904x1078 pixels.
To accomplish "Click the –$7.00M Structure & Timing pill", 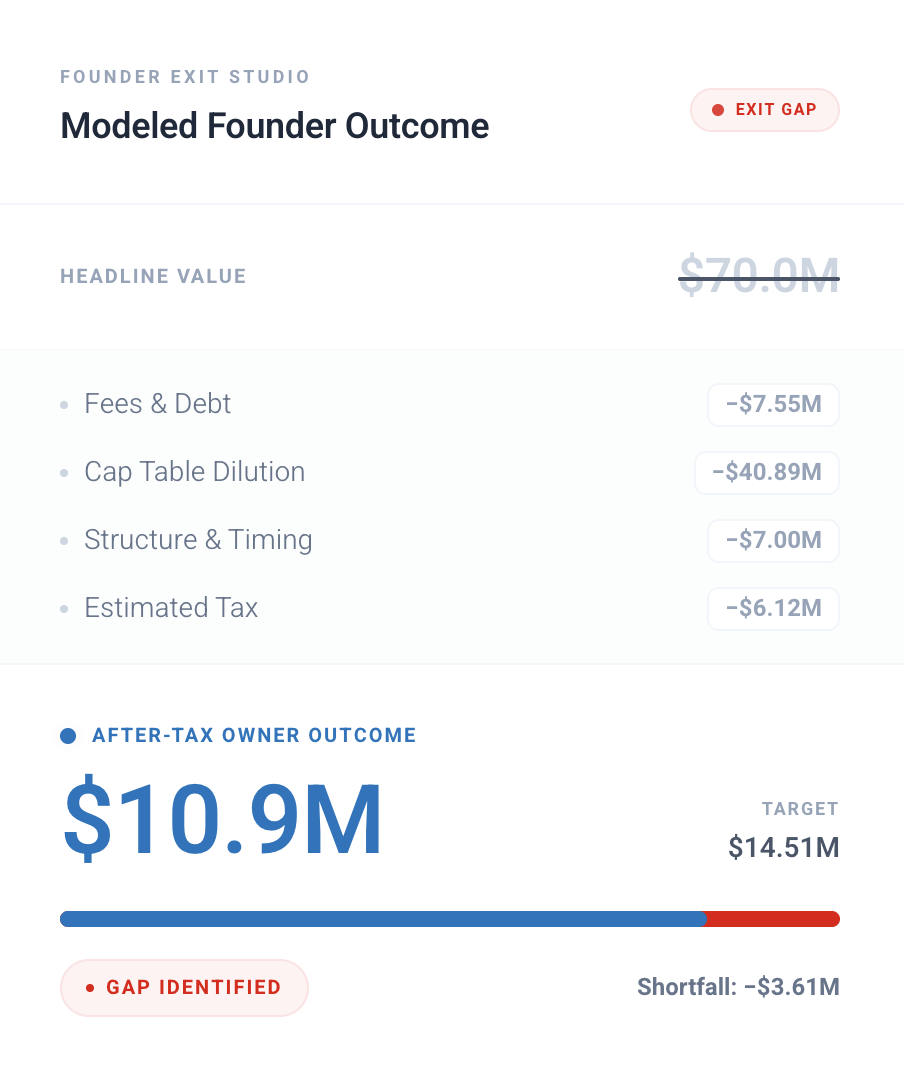I will click(x=773, y=540).
